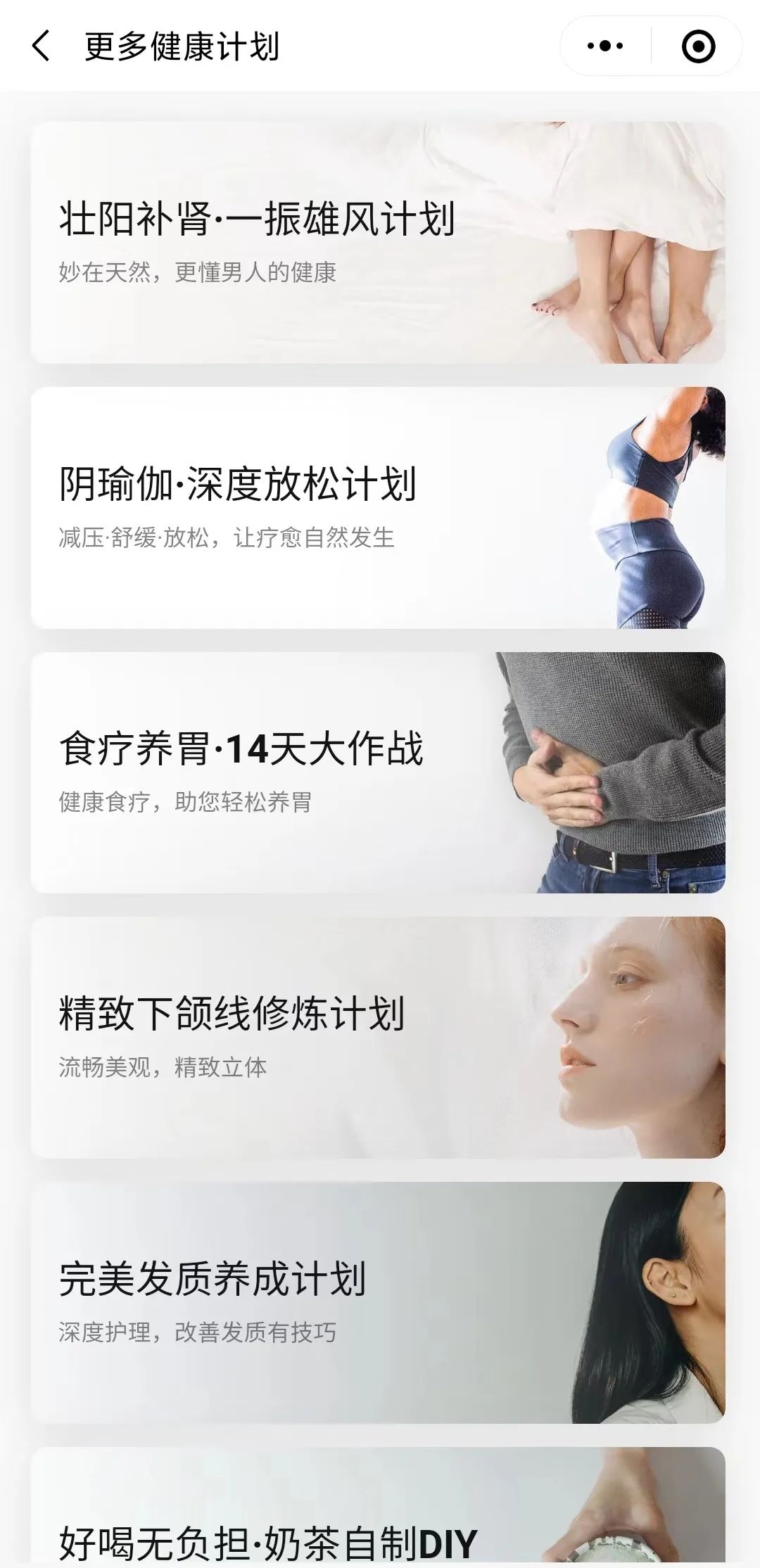Open the 阴瑜伽·深度放松计划 card
The width and height of the screenshot is (760, 1568).
378,507
